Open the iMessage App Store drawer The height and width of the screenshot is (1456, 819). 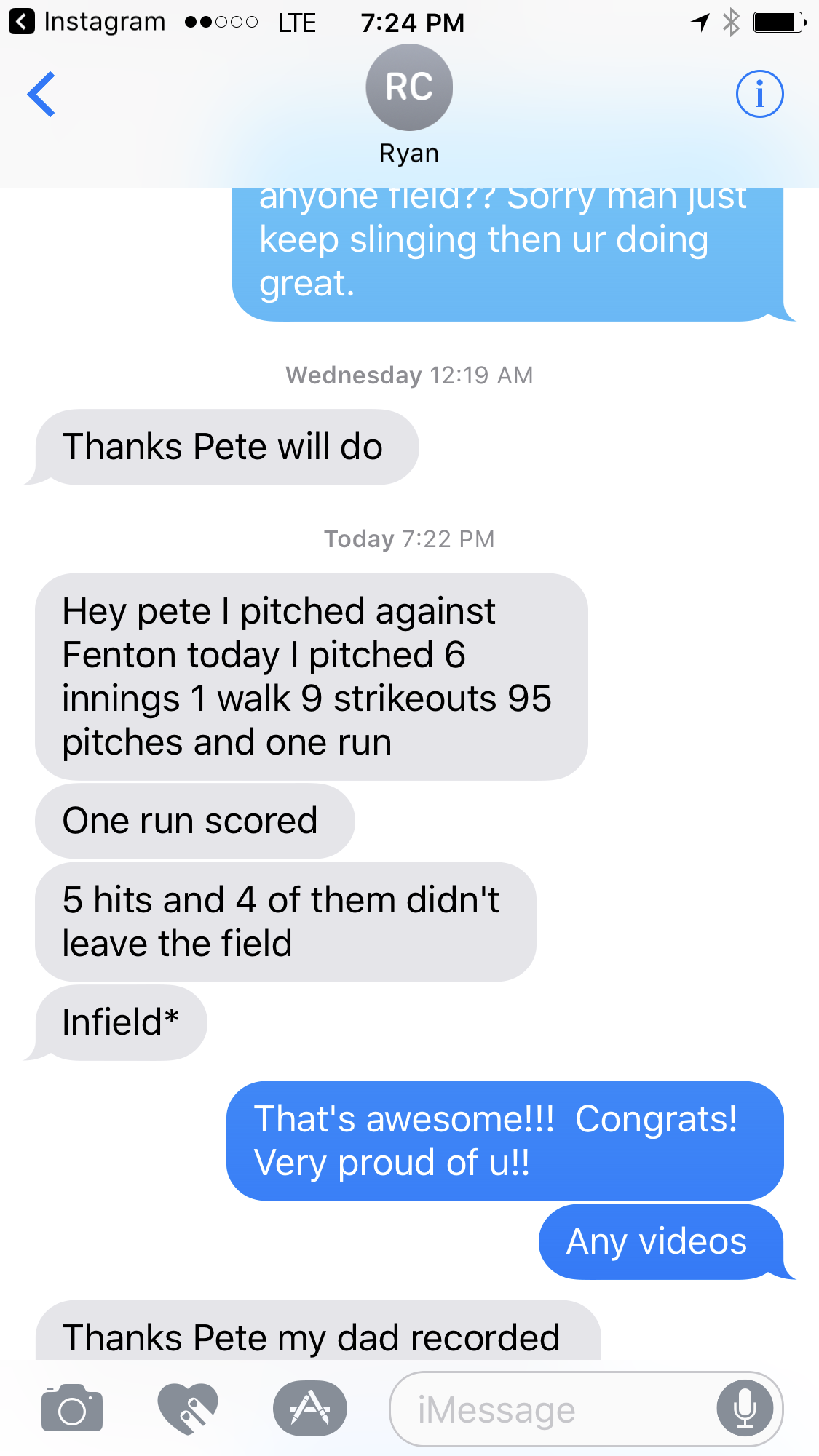310,1409
